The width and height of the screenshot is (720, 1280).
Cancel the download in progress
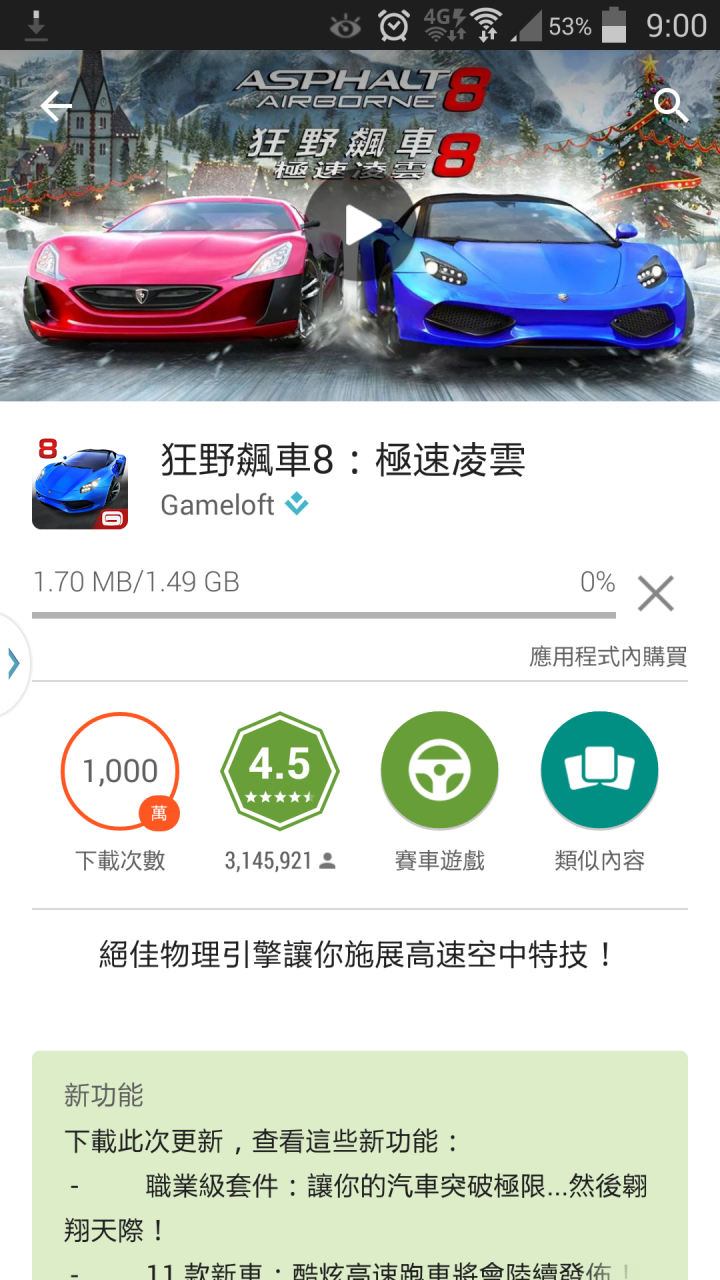655,594
